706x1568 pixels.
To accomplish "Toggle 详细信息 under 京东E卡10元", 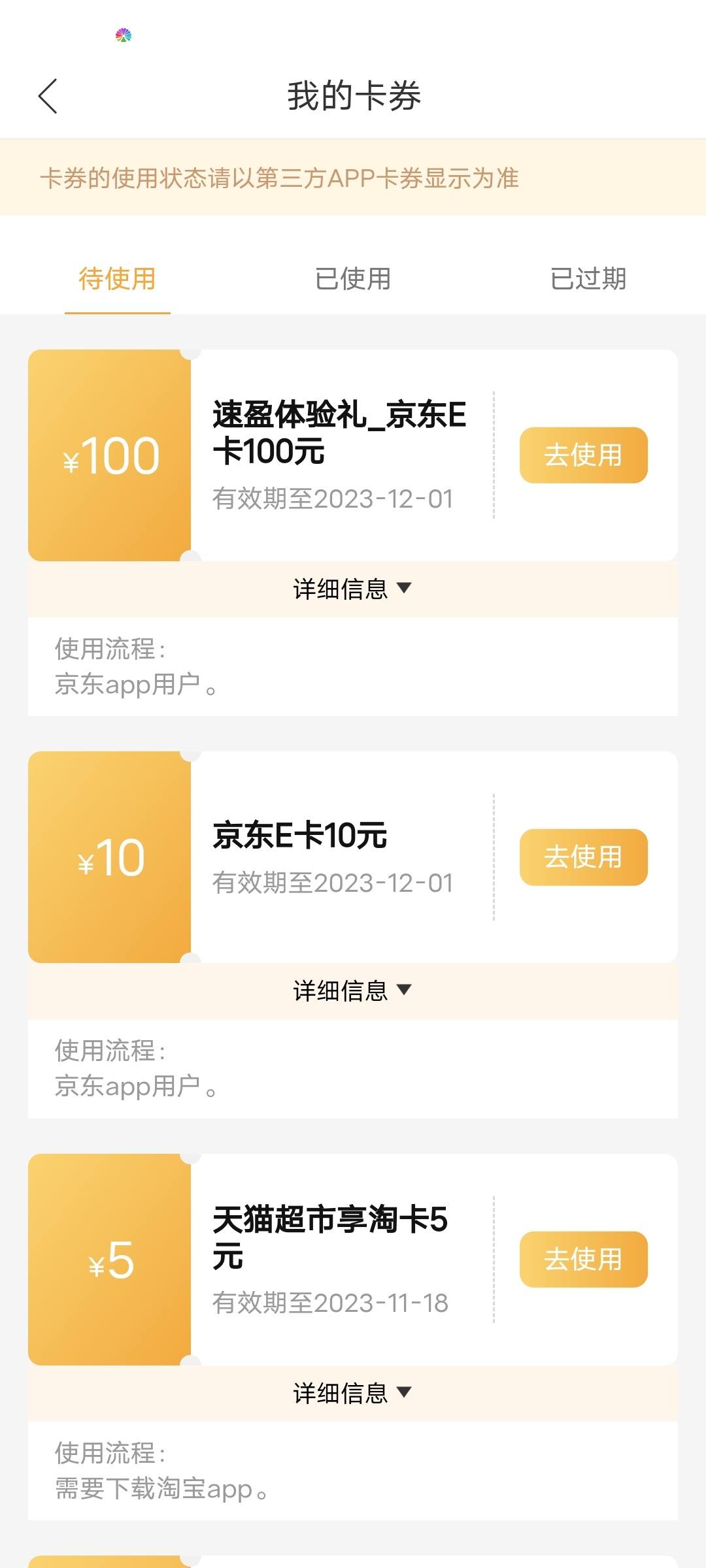I will pos(353,991).
